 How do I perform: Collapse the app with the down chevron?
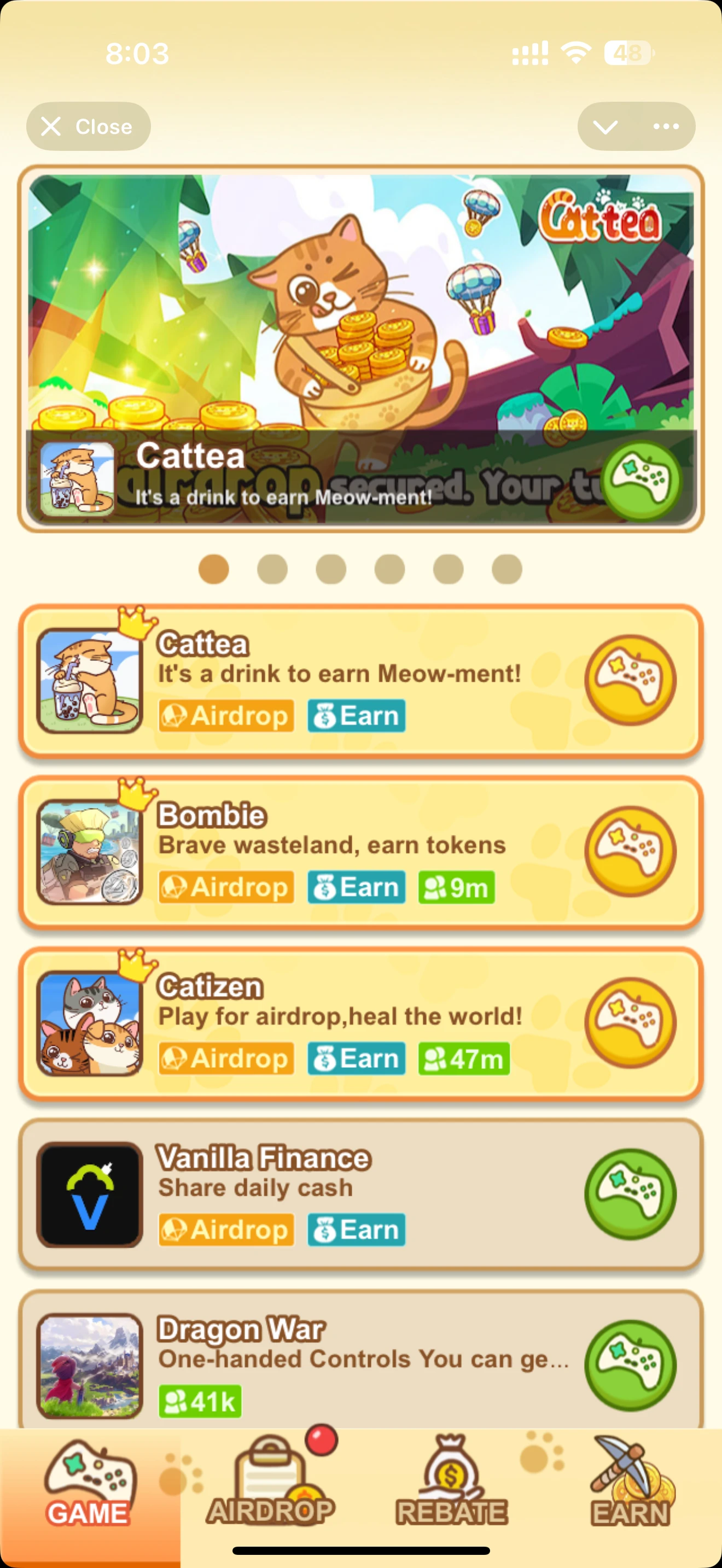(605, 127)
